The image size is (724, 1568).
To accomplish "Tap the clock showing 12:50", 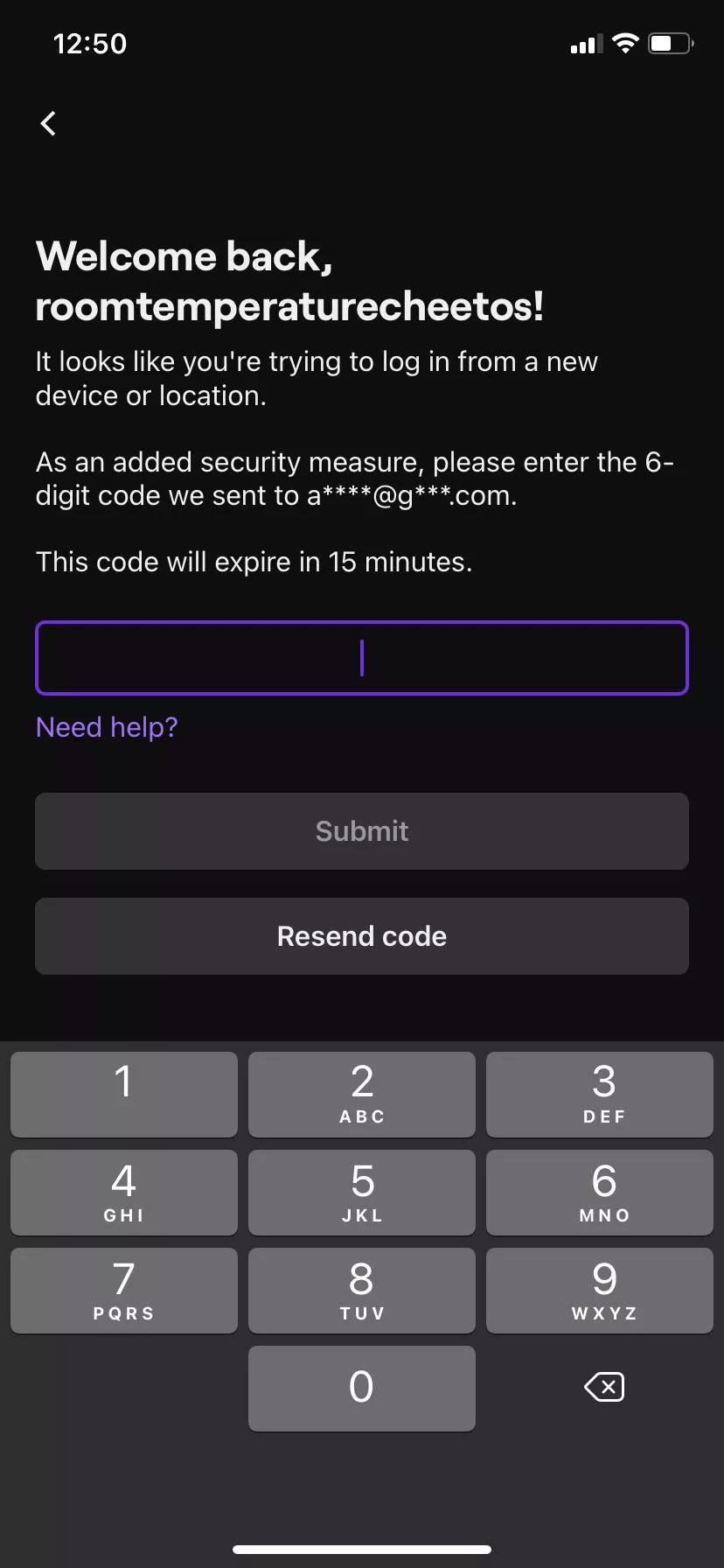I will point(90,43).
